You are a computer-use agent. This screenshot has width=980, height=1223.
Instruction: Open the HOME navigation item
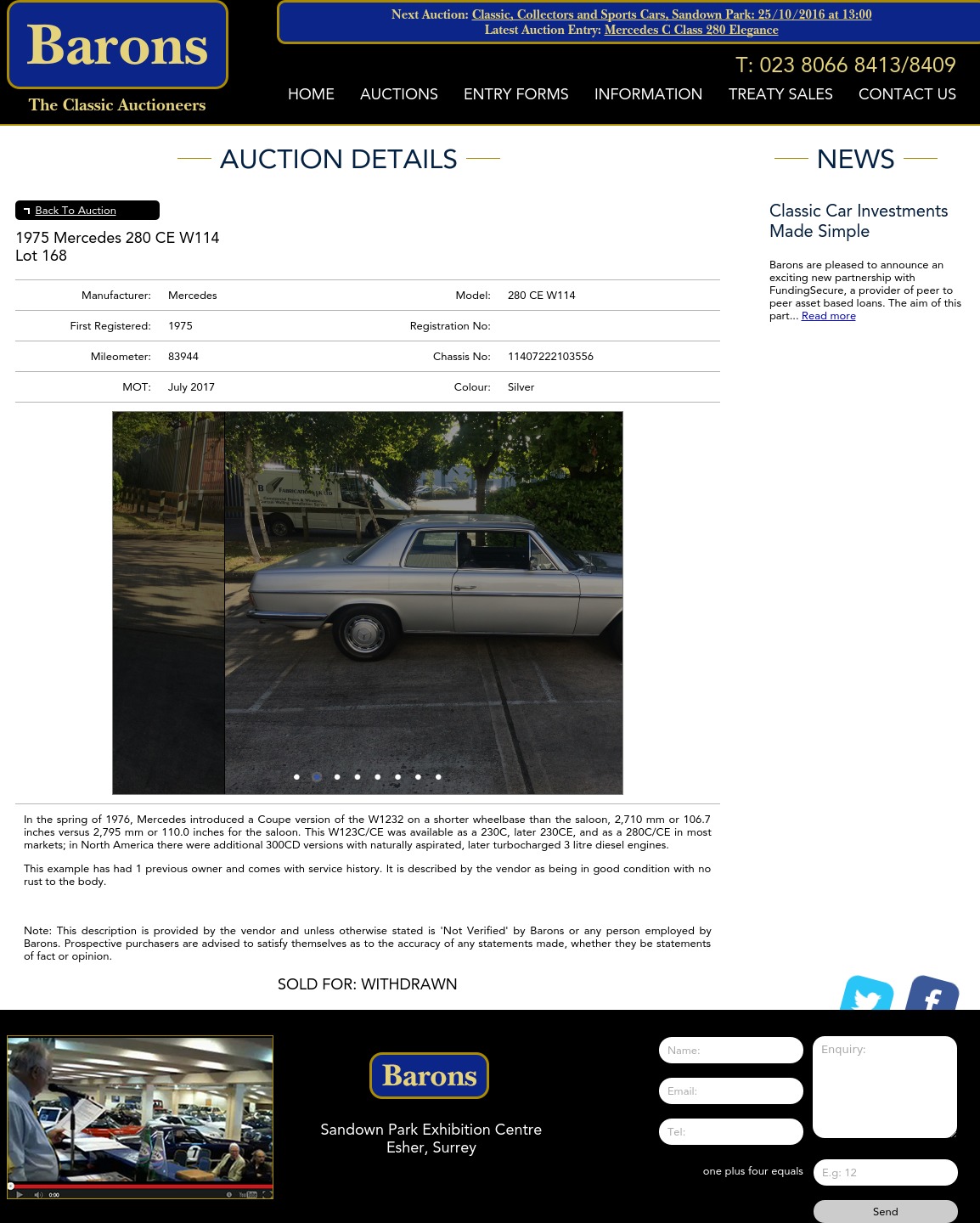coord(311,94)
